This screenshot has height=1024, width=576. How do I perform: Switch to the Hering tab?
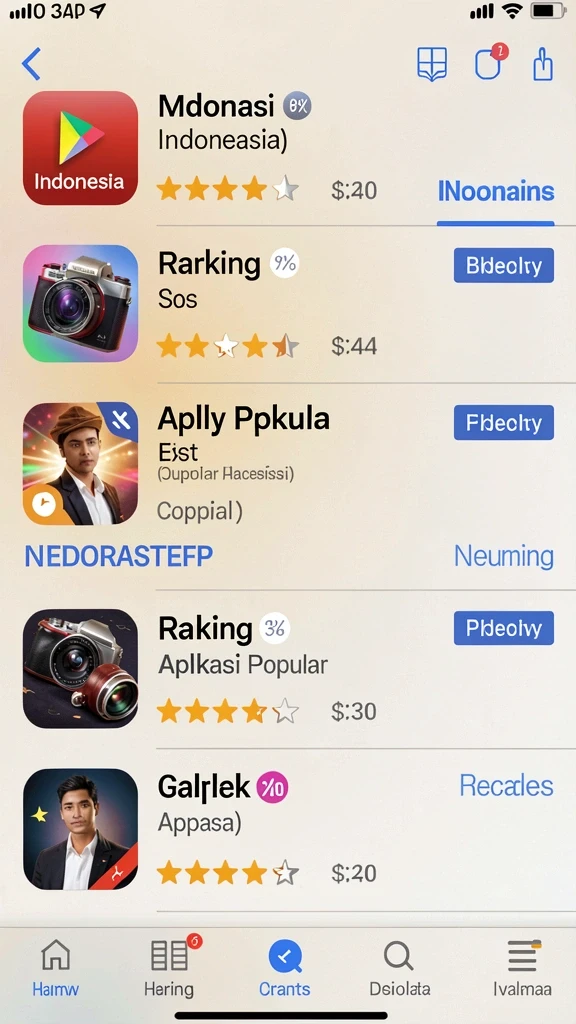click(x=169, y=968)
